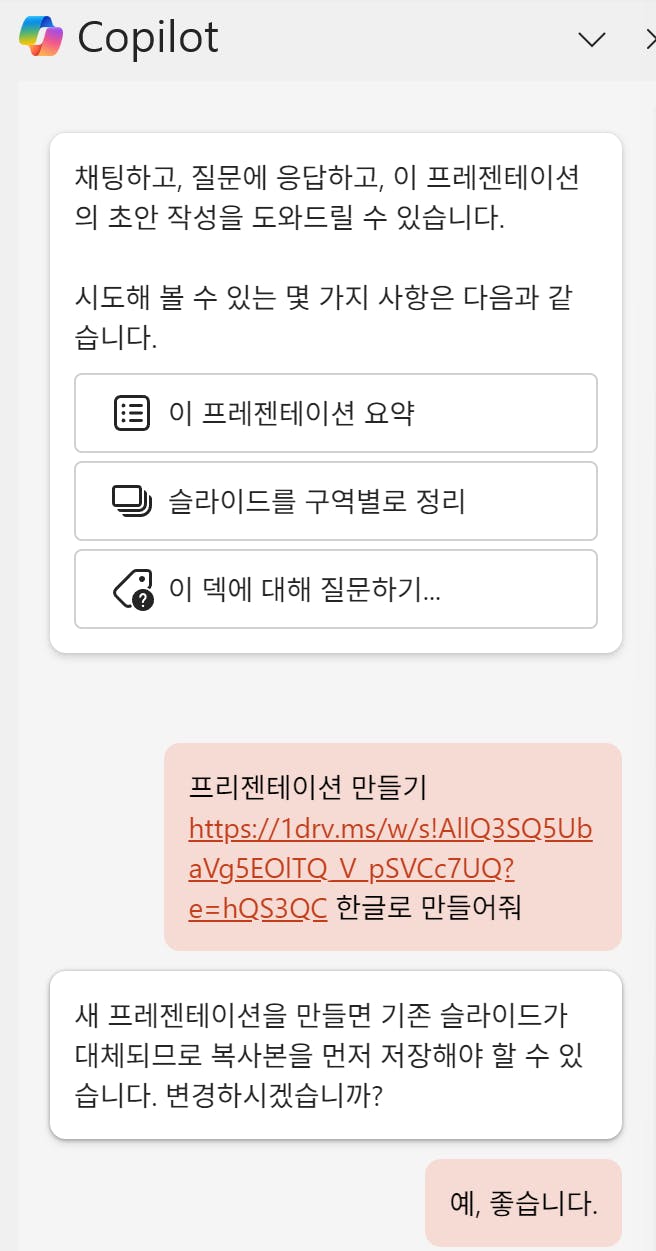Collapse the Copilot pane with the chevron
656x1251 pixels.
(592, 39)
